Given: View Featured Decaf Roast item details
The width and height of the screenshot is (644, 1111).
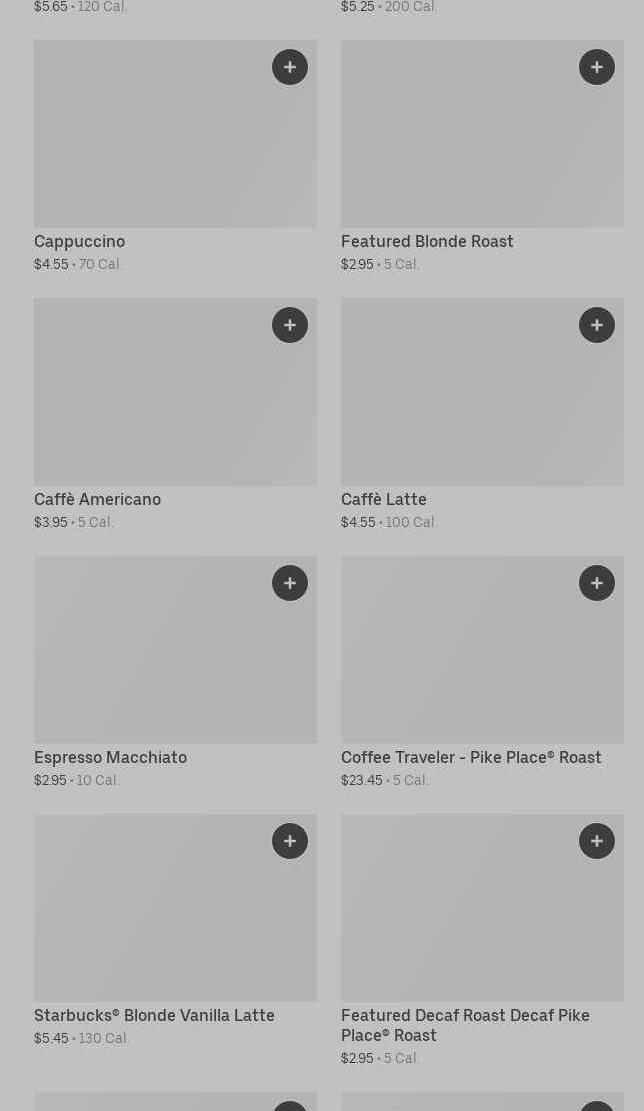Looking at the screenshot, I should tap(460, 920).
